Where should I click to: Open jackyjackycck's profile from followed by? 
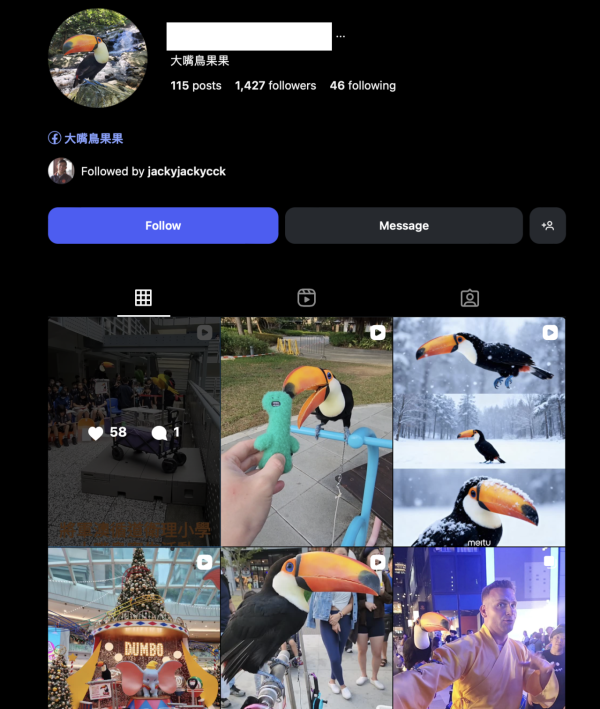[186, 171]
